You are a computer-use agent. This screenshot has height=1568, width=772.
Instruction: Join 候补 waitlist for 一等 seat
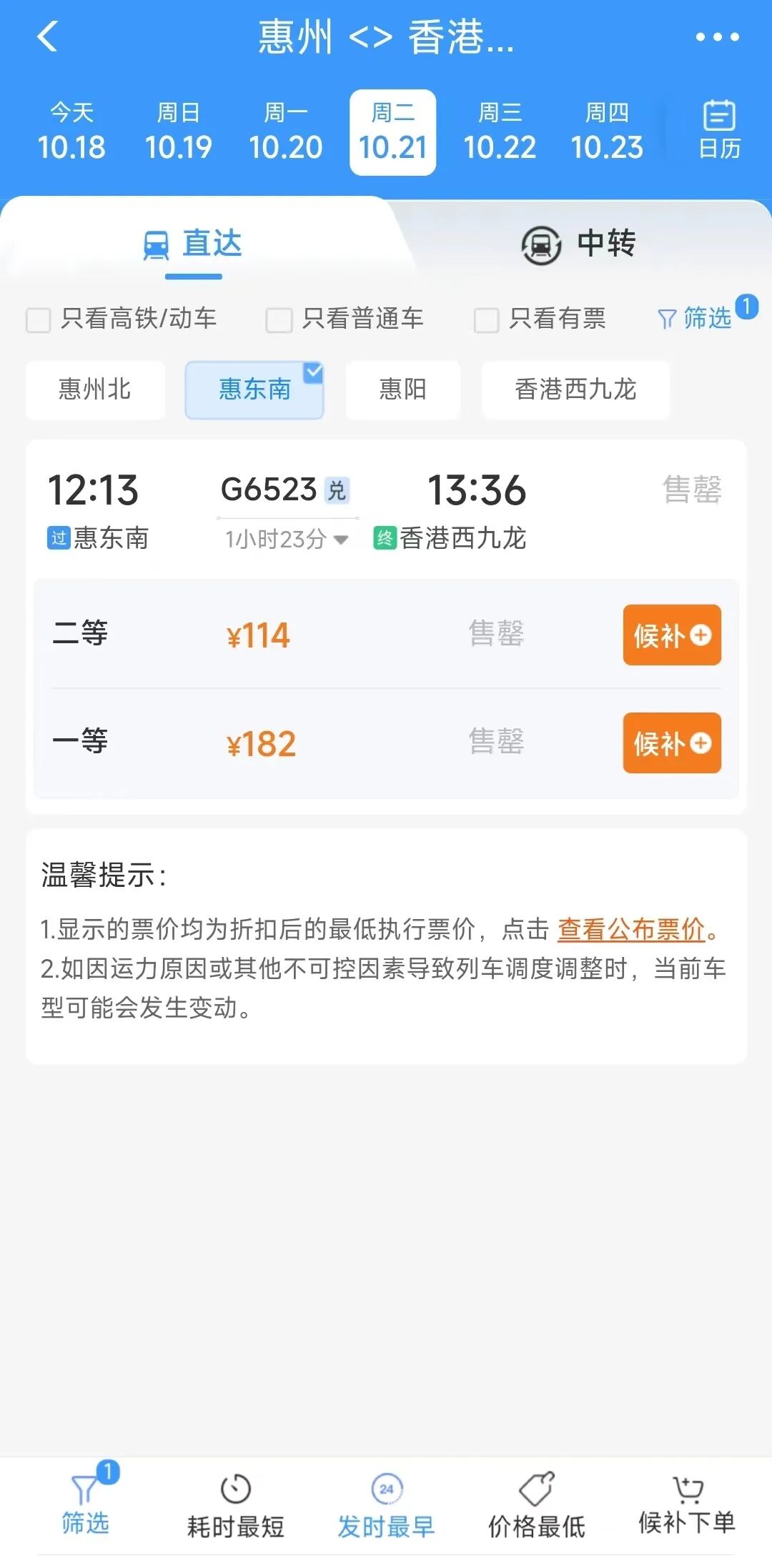671,743
